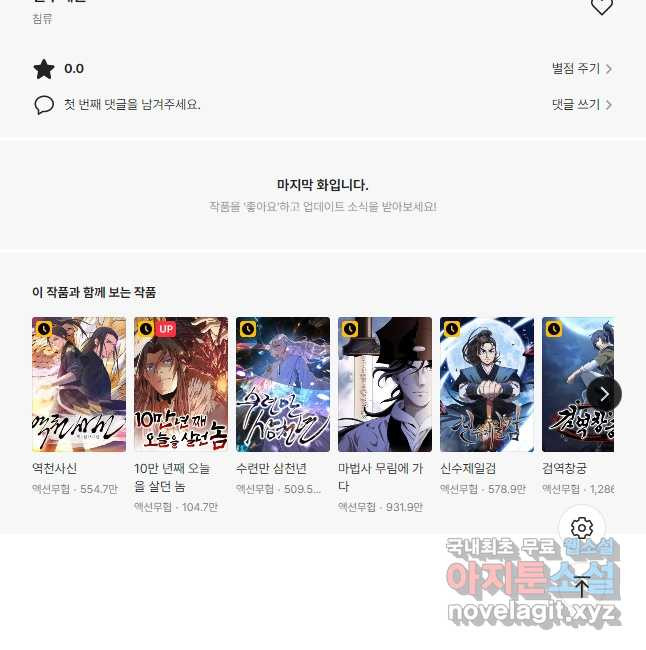The image size is (646, 650).
Task: Open the 신수제일검 webtoon card
Action: (x=487, y=385)
